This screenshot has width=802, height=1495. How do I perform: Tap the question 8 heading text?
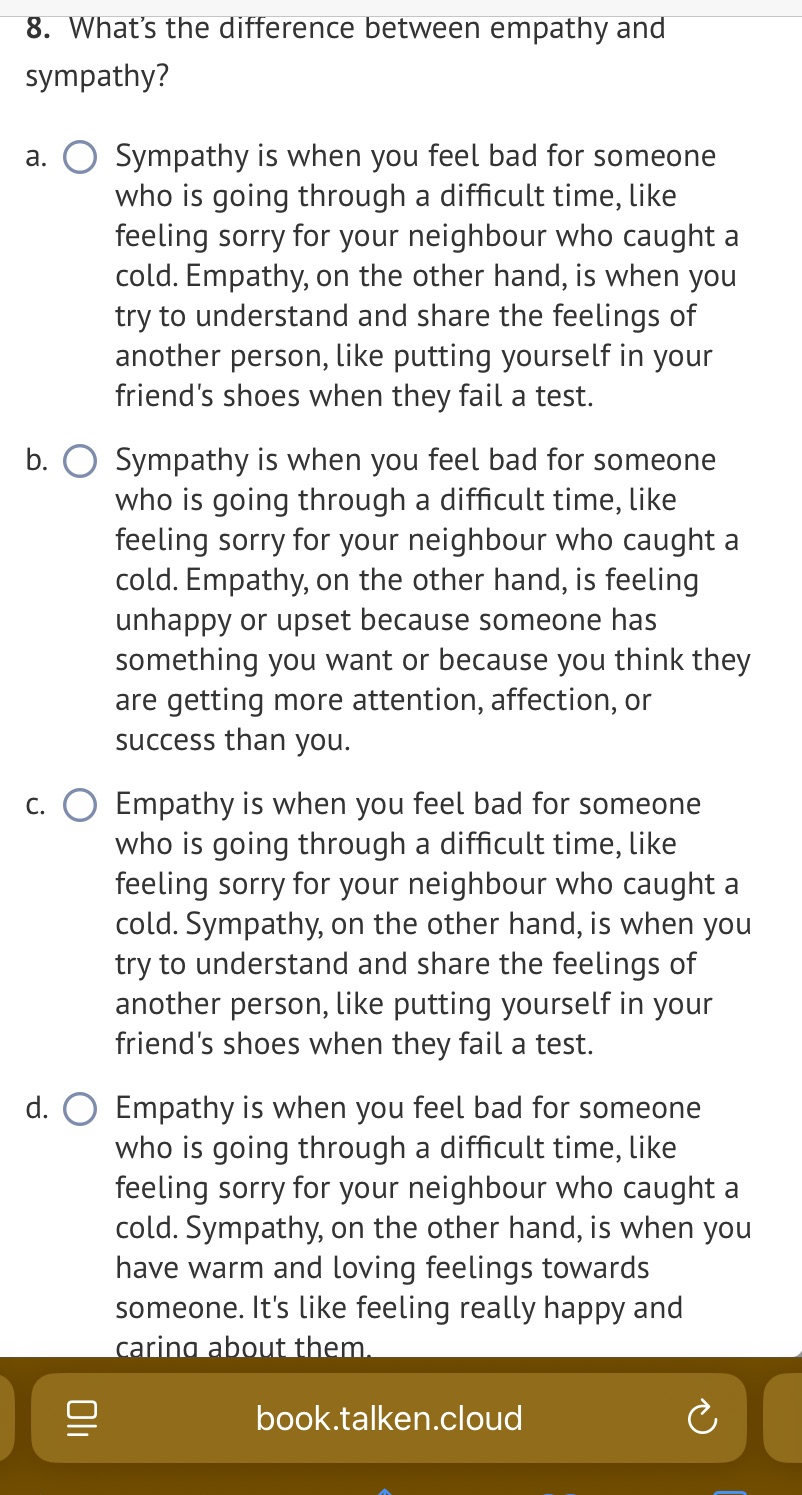[345, 50]
